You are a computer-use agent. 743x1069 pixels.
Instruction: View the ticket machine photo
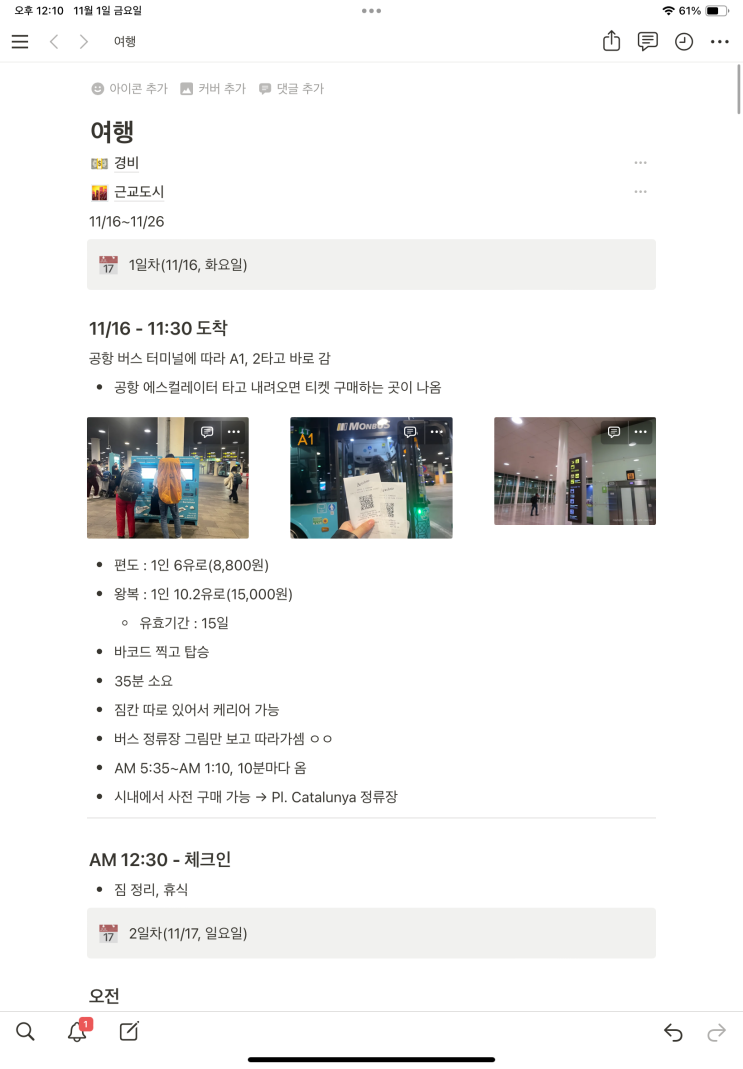(x=168, y=477)
